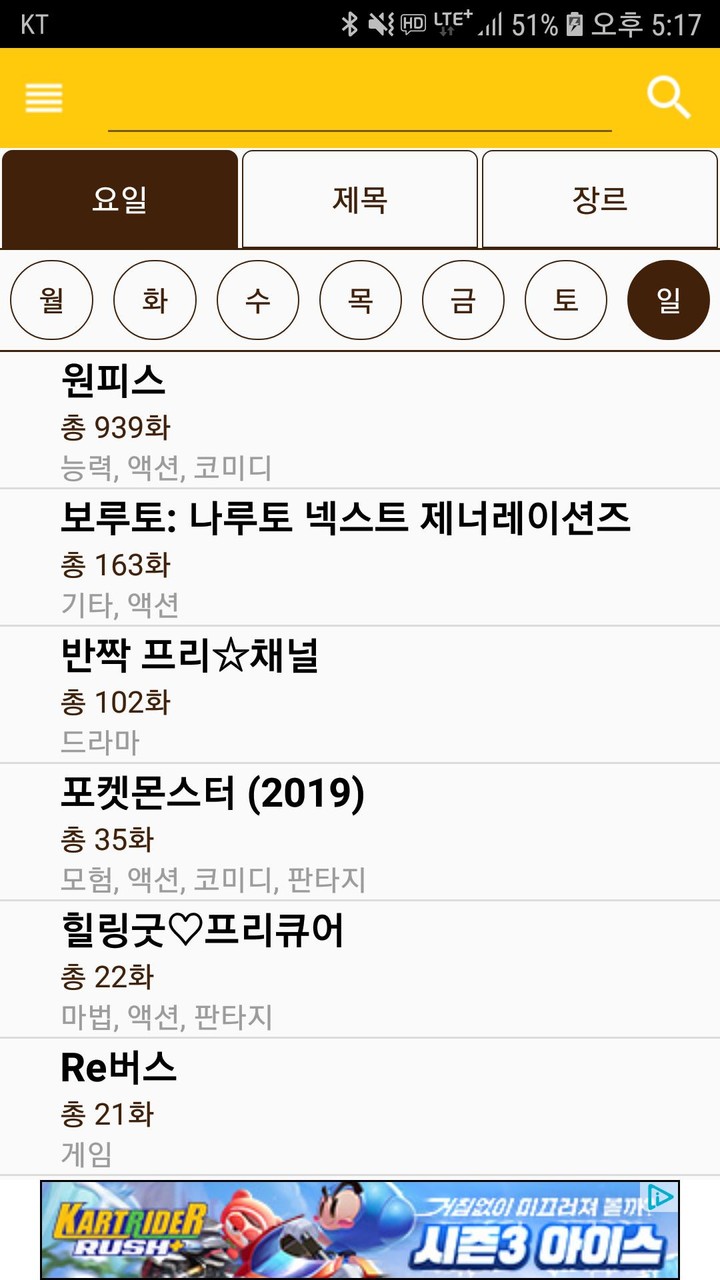Select the 보루토 anime listing
The width and height of the screenshot is (720, 1280).
(x=360, y=557)
